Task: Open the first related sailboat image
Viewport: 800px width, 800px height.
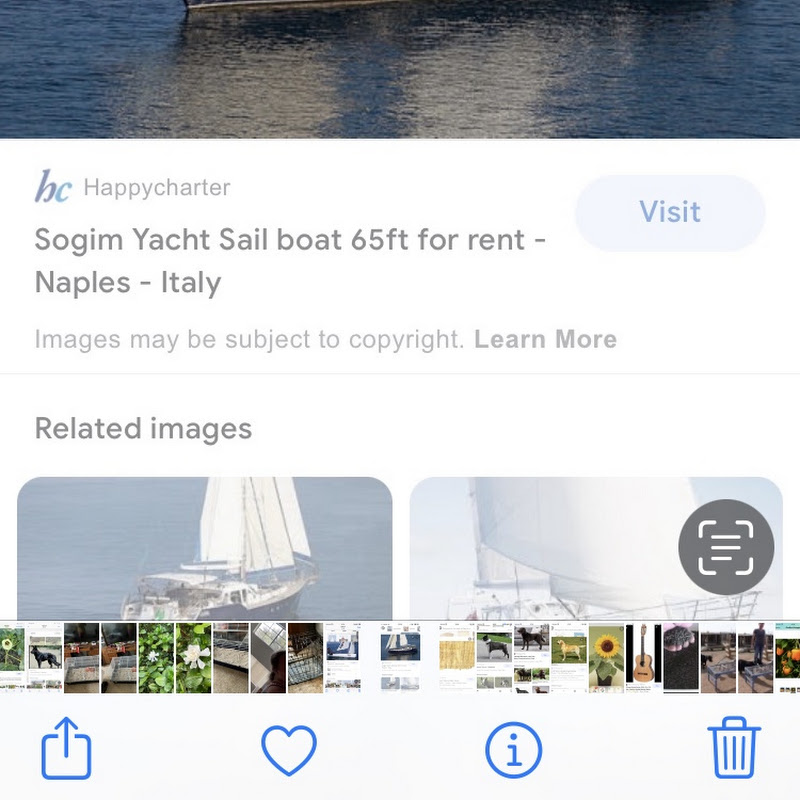Action: [204, 548]
